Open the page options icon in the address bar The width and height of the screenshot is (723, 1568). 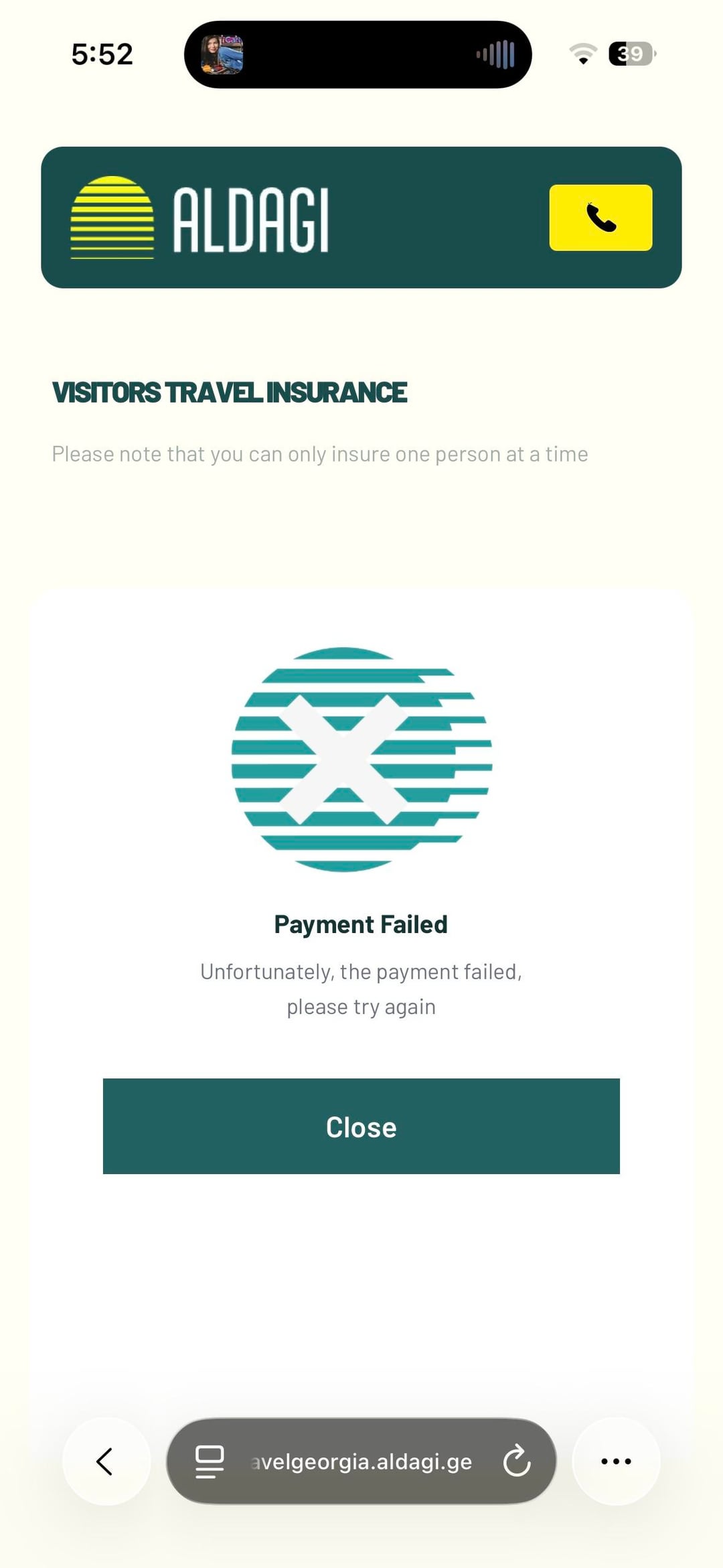pos(210,1461)
